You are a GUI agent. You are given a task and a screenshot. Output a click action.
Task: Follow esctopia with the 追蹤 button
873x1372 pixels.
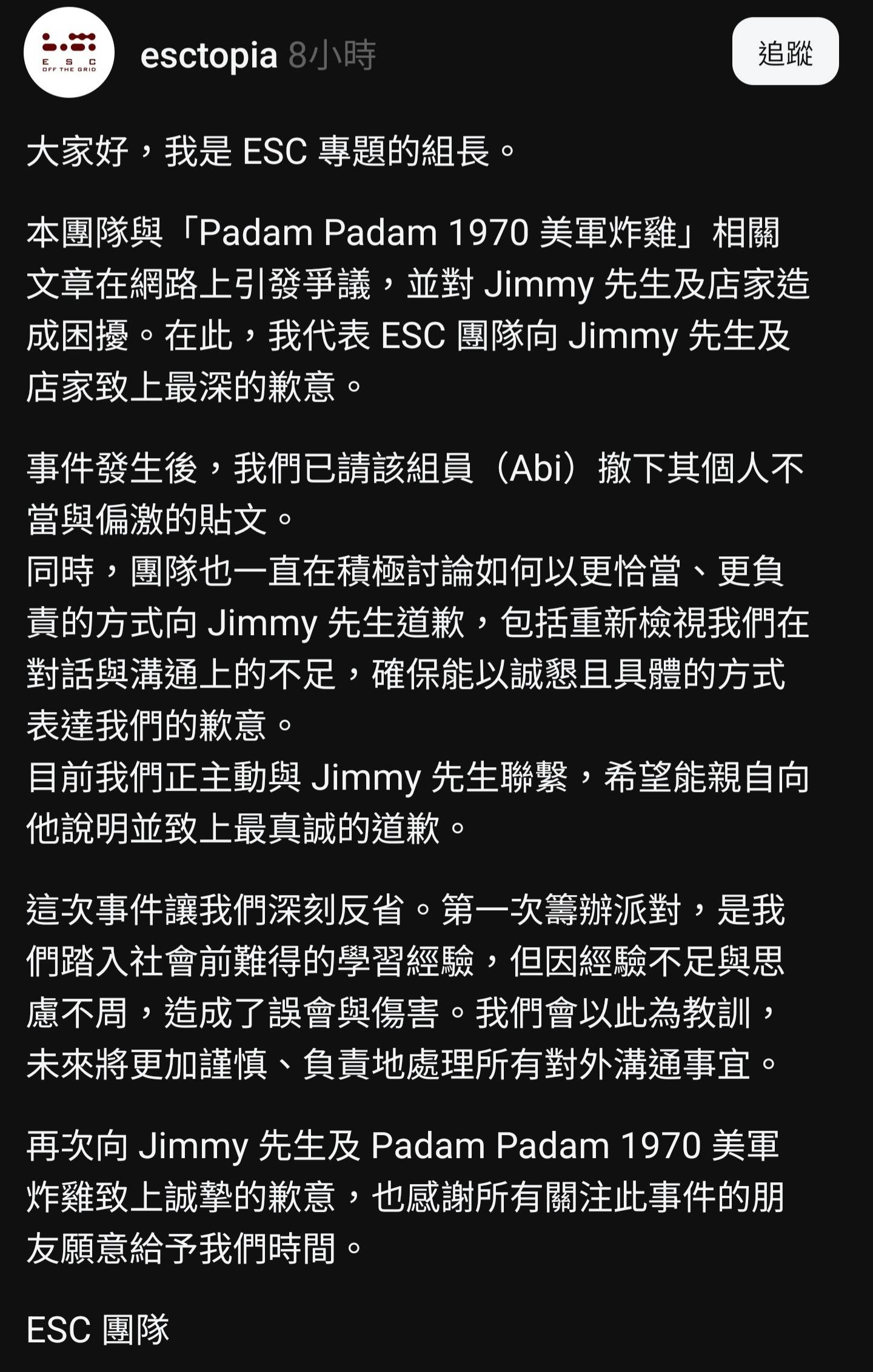(x=785, y=52)
